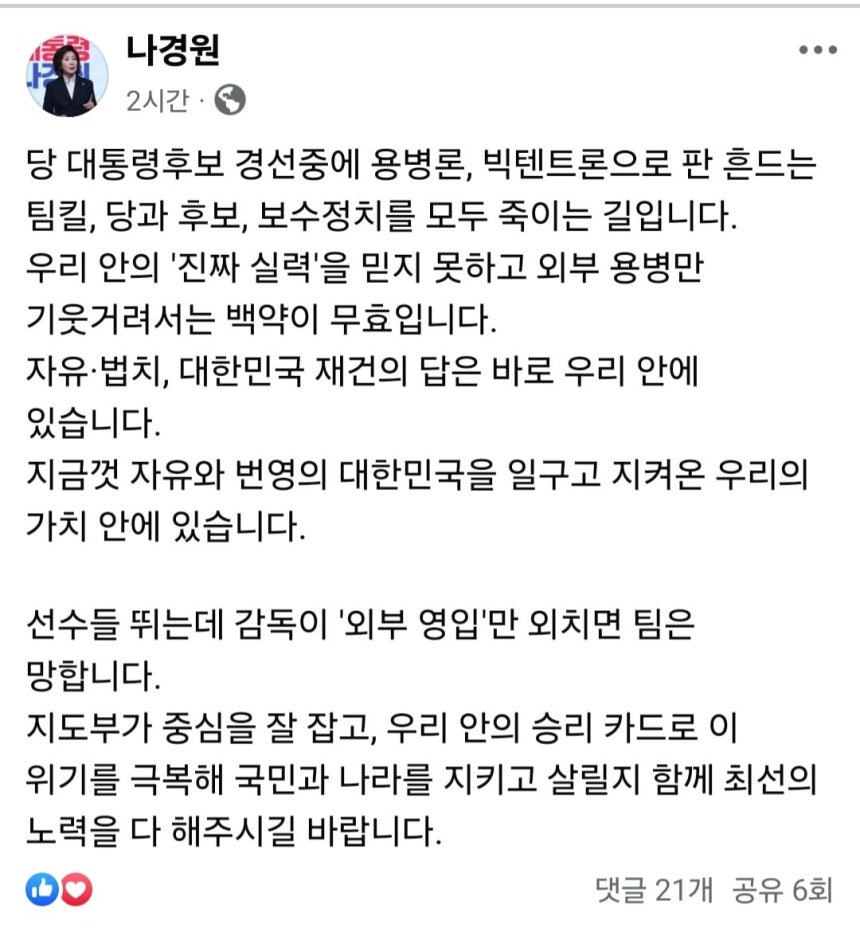The height and width of the screenshot is (940, 860).
Task: Open the 나경원 profile name link
Action: pyautogui.click(x=173, y=51)
